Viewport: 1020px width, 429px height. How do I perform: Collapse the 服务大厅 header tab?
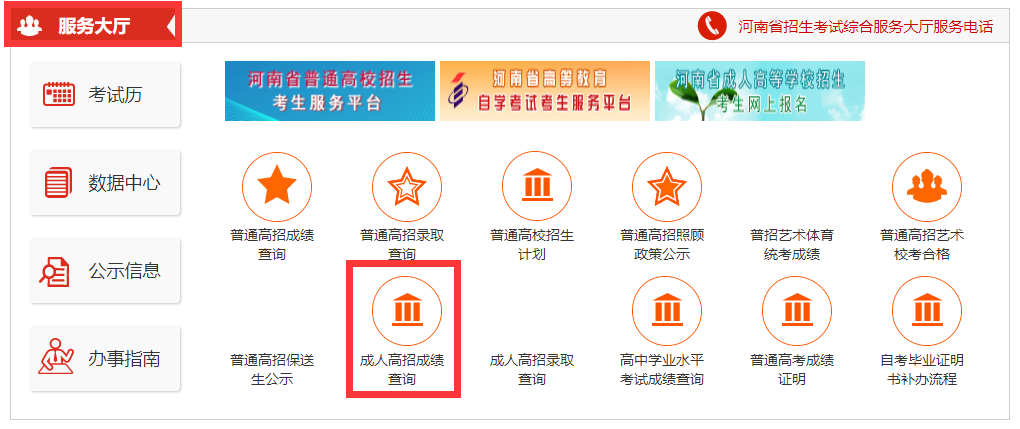(171, 27)
